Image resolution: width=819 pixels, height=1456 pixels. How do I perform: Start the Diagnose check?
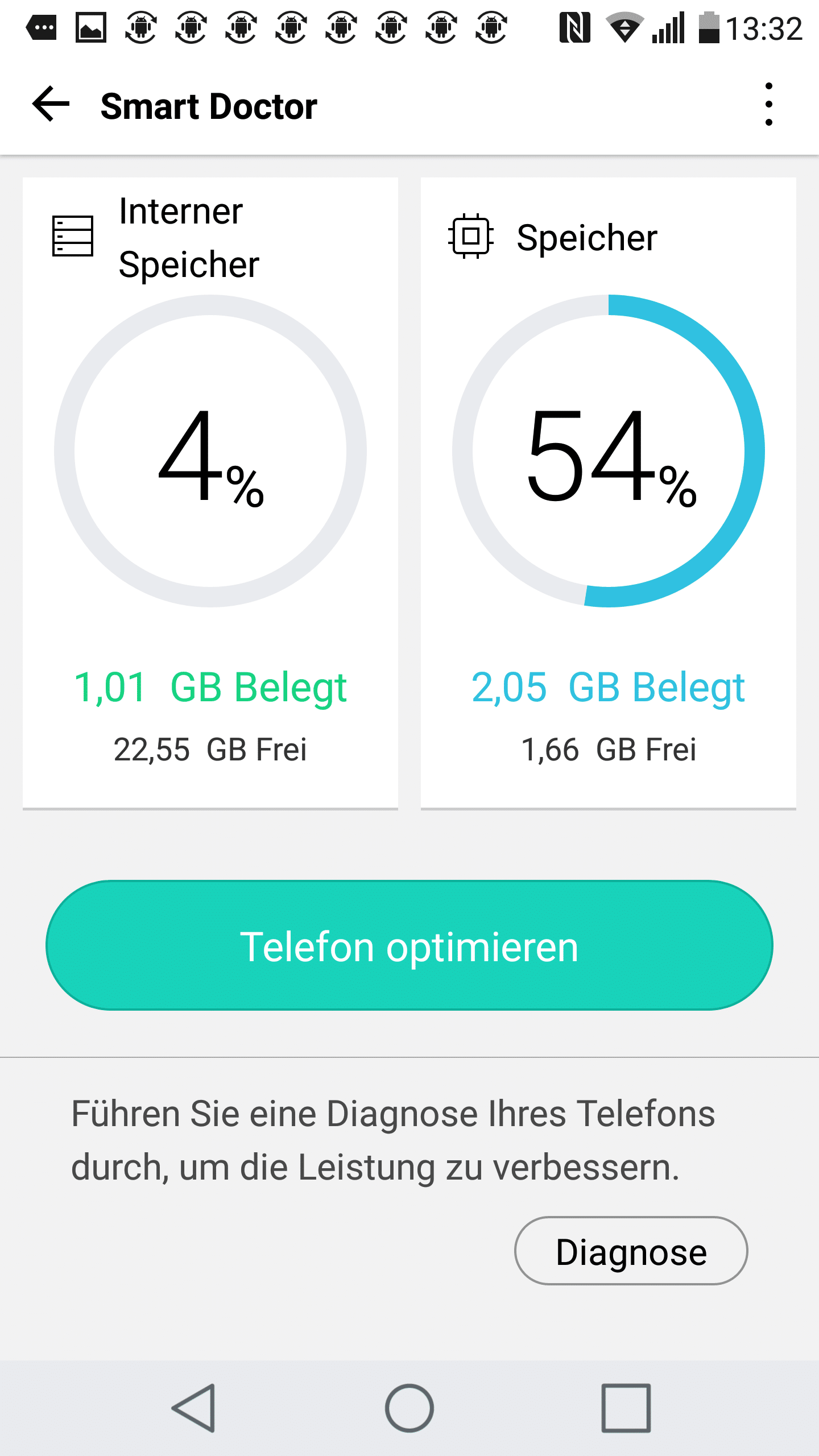[x=631, y=1251]
